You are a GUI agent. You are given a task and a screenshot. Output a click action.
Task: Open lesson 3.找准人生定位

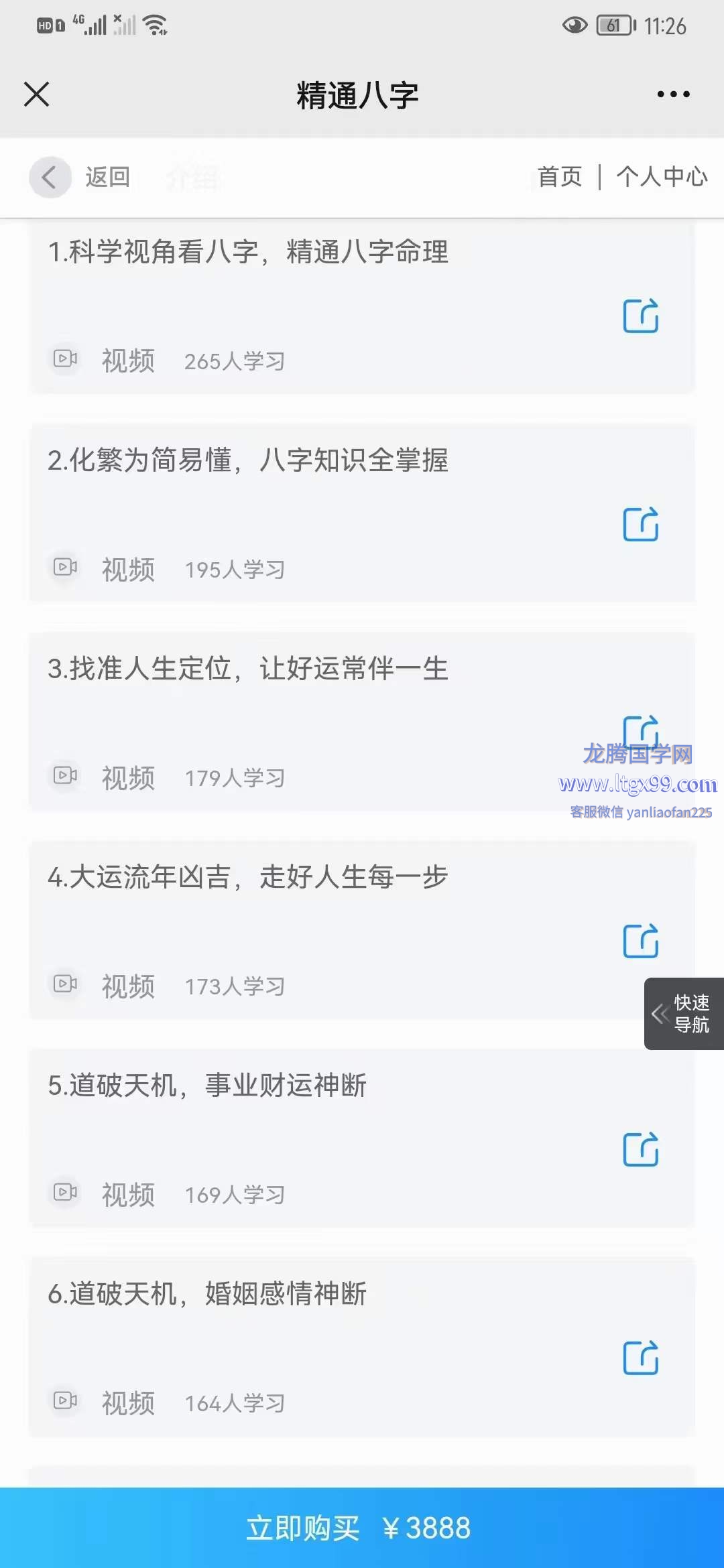[x=248, y=669]
